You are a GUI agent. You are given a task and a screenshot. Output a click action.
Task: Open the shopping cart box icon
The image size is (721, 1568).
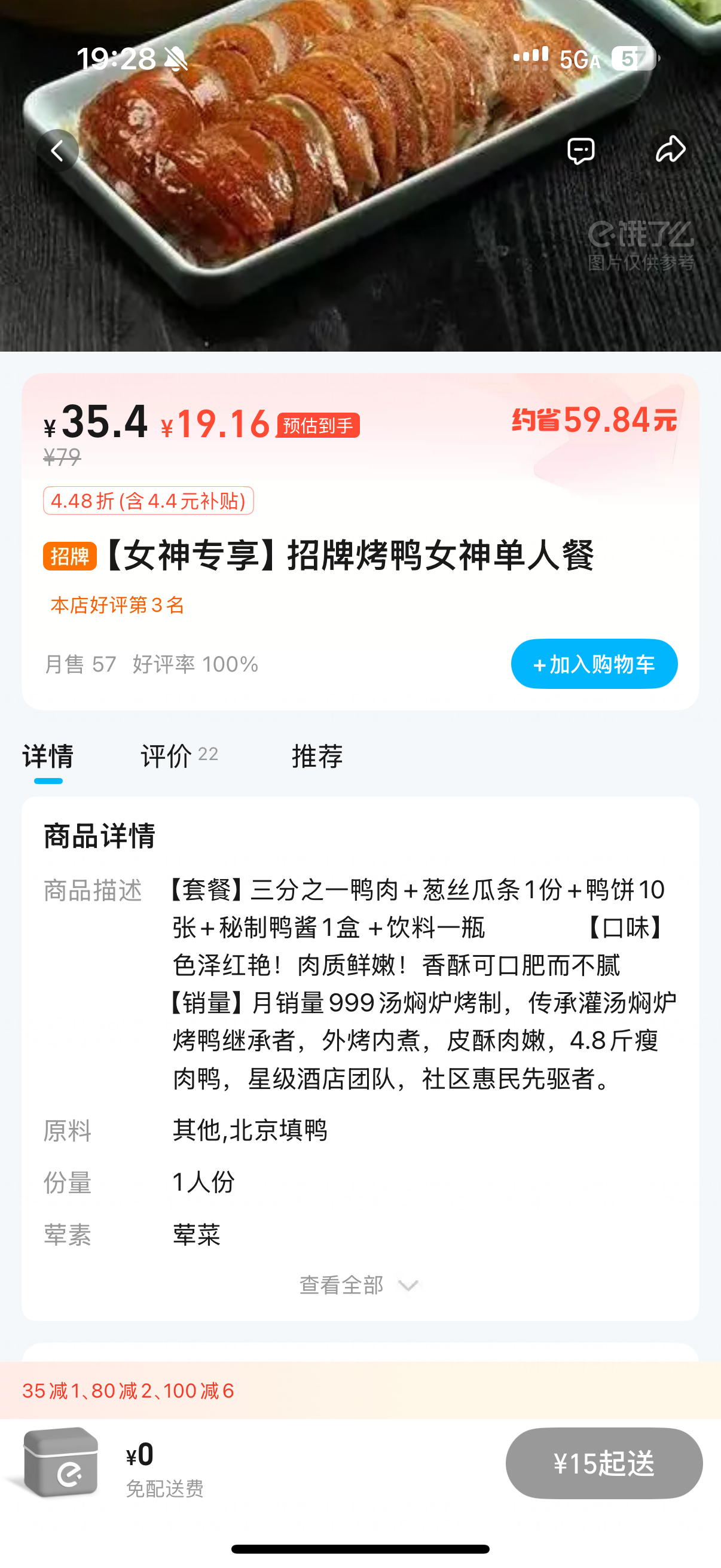point(60,1462)
